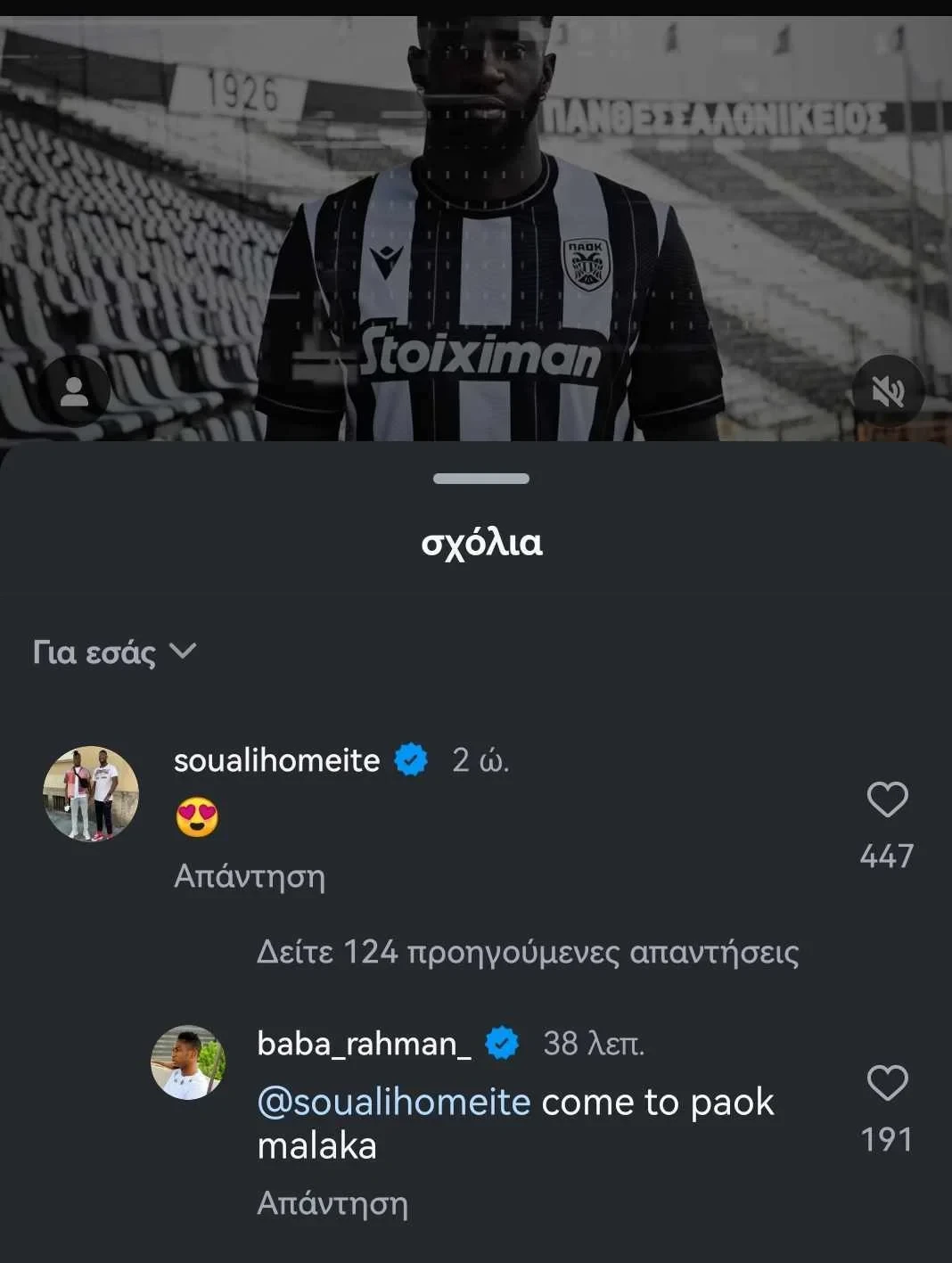Image resolution: width=952 pixels, height=1263 pixels.
Task: Reply to baba_rahman_'s comment
Action: coord(332,1203)
